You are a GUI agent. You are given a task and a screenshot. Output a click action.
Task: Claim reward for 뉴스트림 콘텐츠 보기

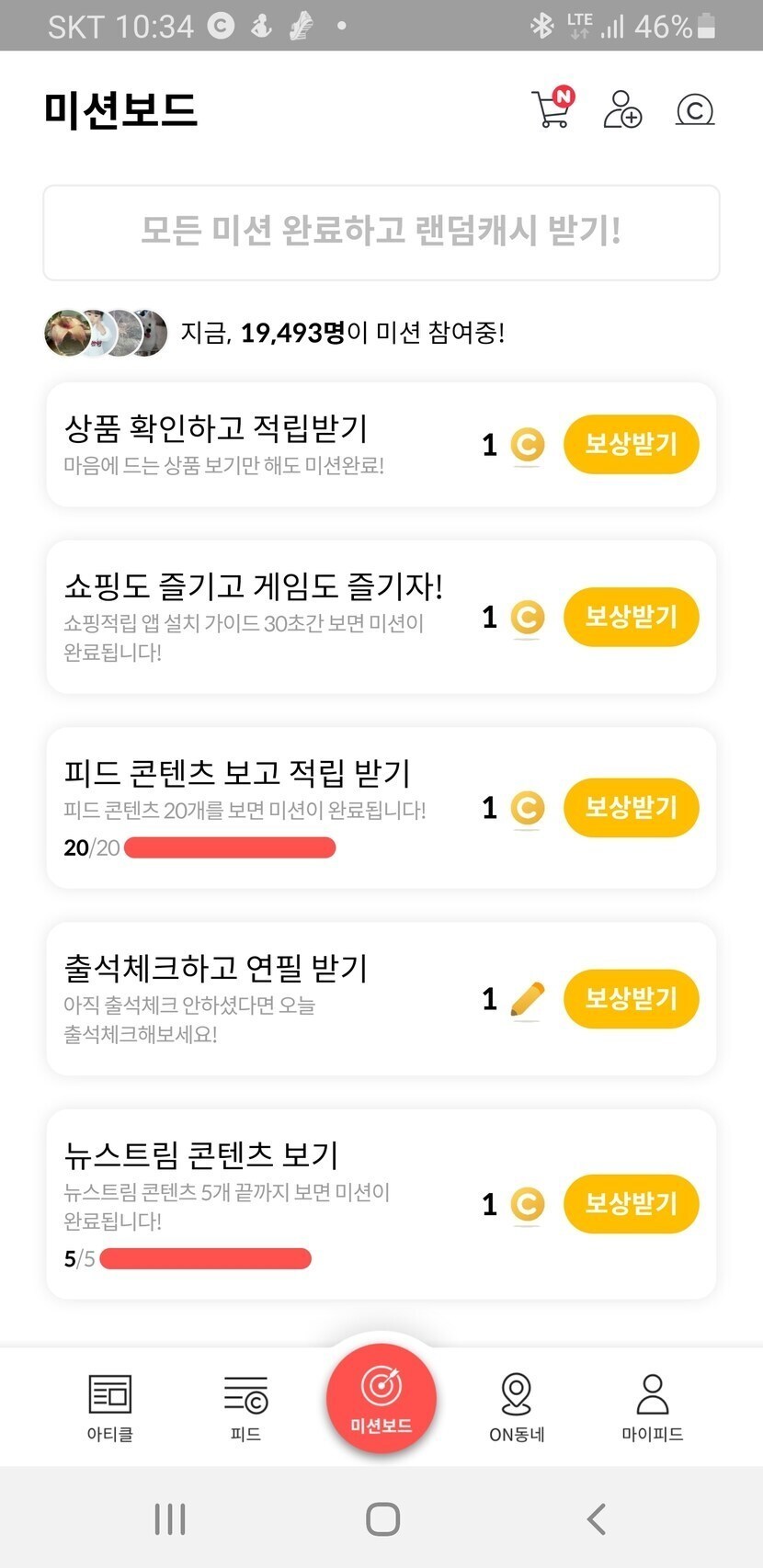pyautogui.click(x=631, y=1204)
